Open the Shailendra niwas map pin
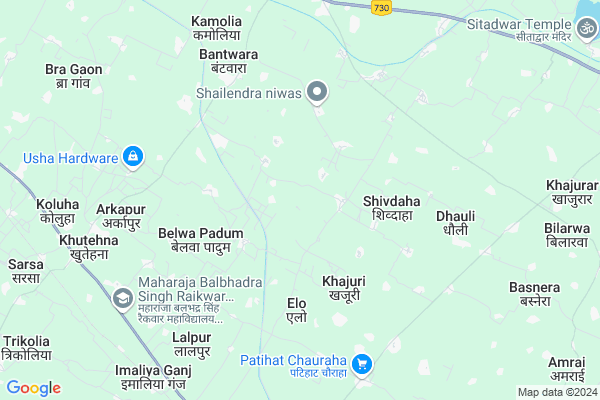 [318, 94]
